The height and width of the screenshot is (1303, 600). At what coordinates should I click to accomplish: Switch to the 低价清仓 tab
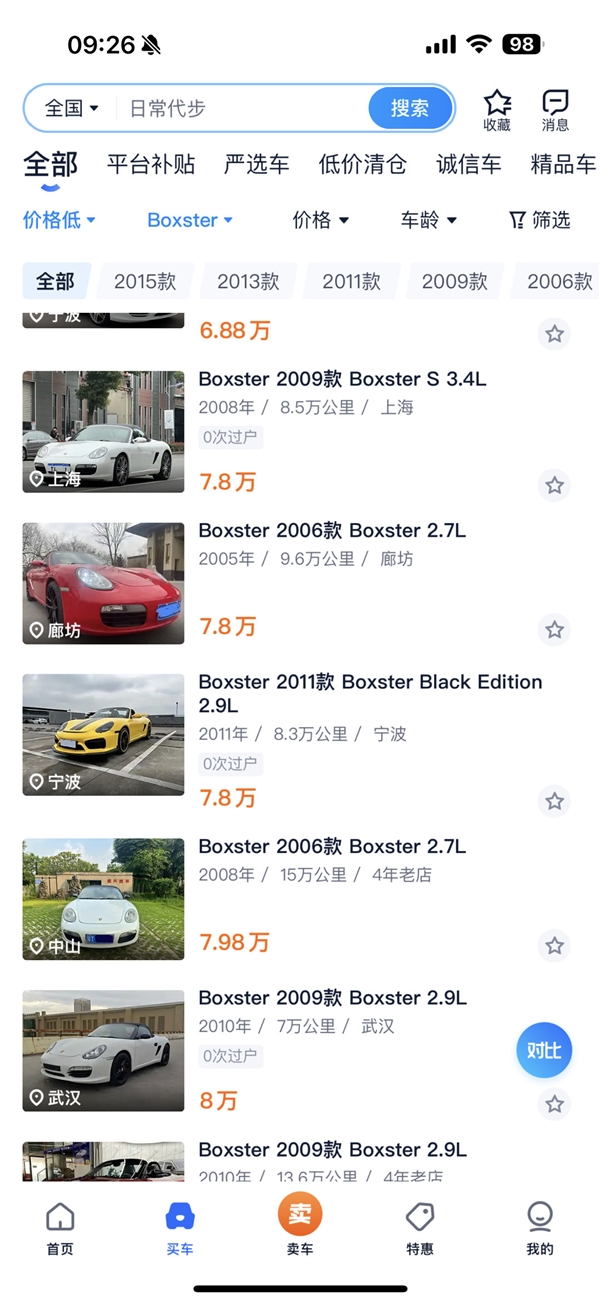(x=363, y=165)
